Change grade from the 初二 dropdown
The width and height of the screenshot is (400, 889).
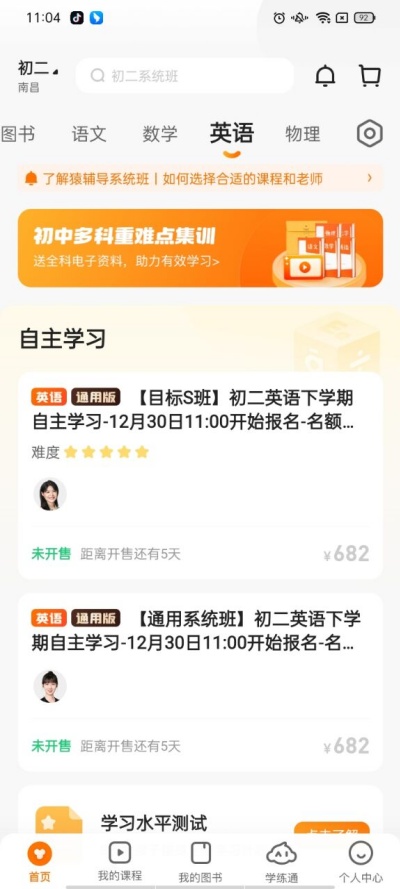pos(38,75)
